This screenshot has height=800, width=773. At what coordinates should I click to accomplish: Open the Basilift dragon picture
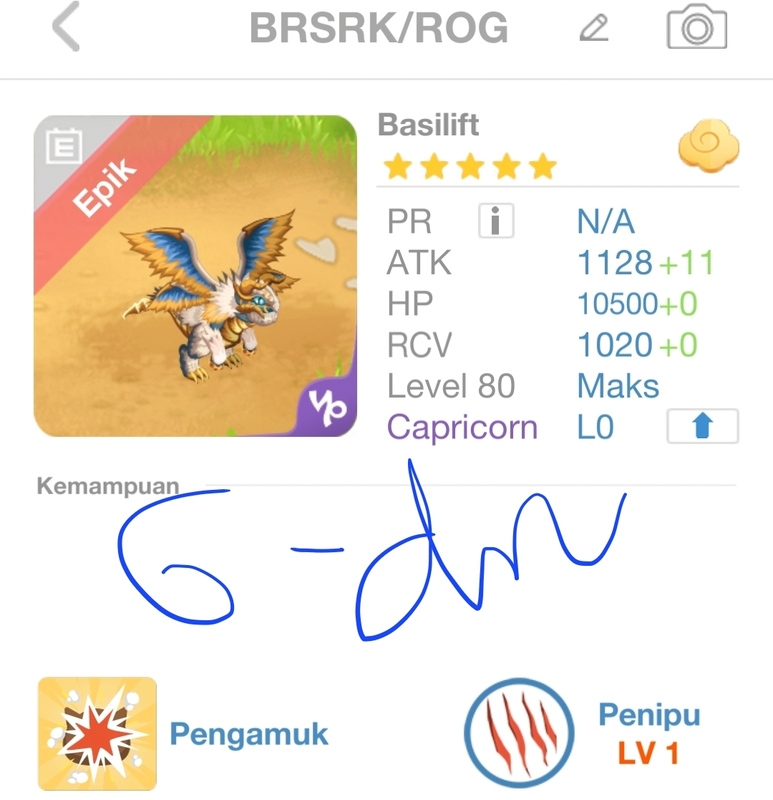196,276
